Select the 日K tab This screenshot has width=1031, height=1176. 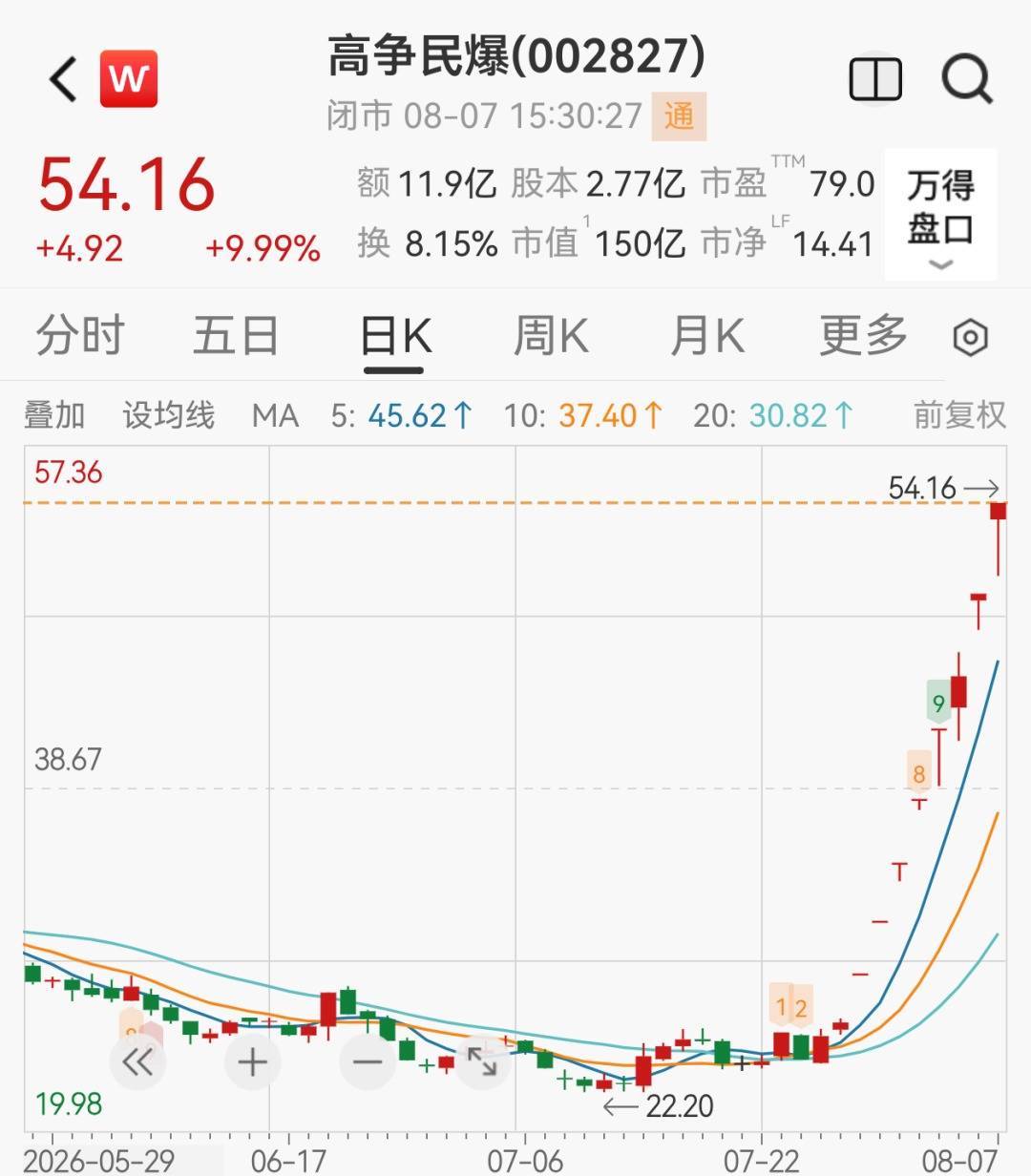tap(396, 336)
